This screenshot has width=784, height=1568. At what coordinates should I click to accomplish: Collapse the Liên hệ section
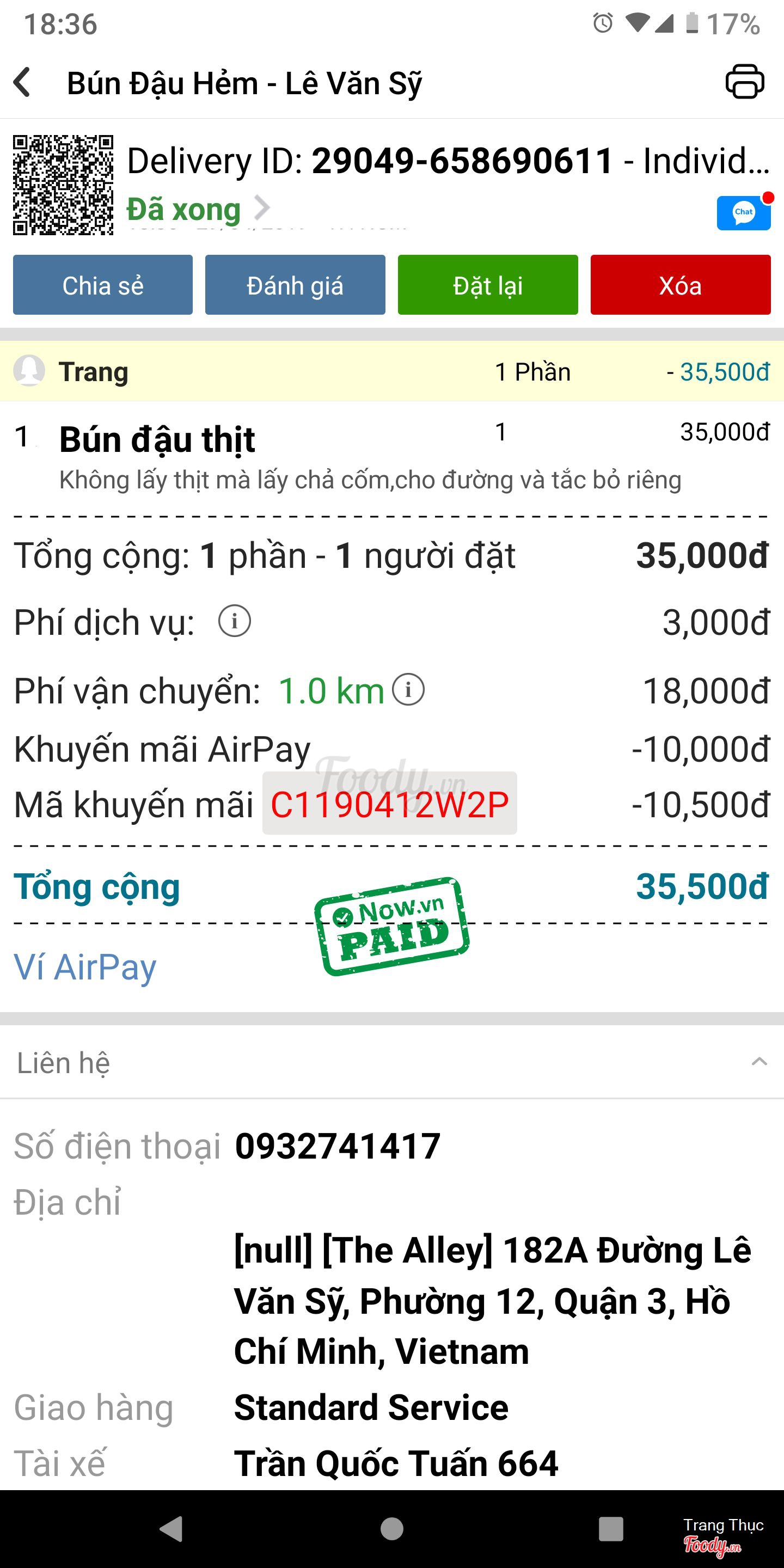click(x=758, y=1062)
